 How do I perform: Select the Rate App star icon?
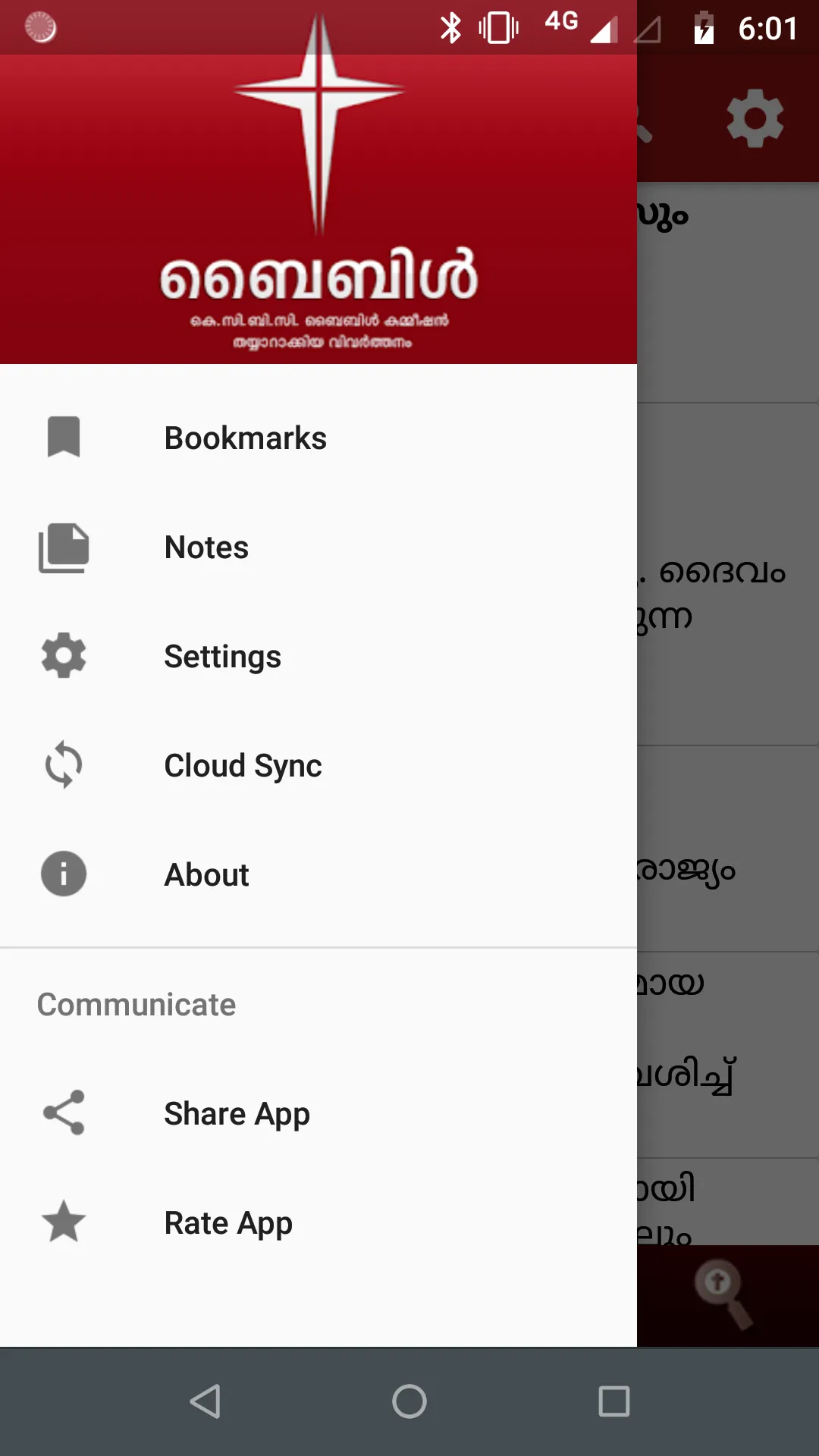63,1222
